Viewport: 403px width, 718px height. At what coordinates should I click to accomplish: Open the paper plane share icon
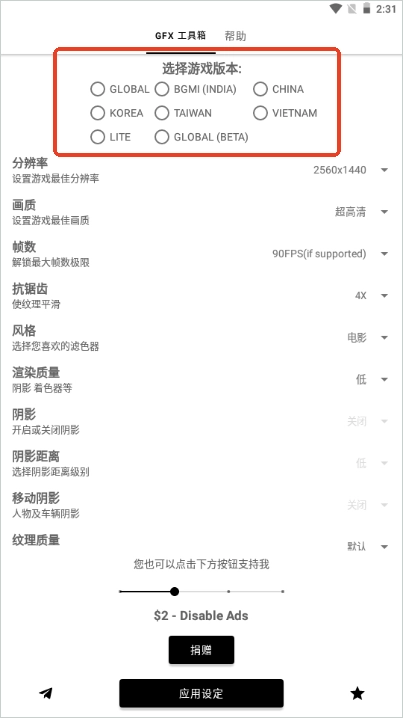46,693
